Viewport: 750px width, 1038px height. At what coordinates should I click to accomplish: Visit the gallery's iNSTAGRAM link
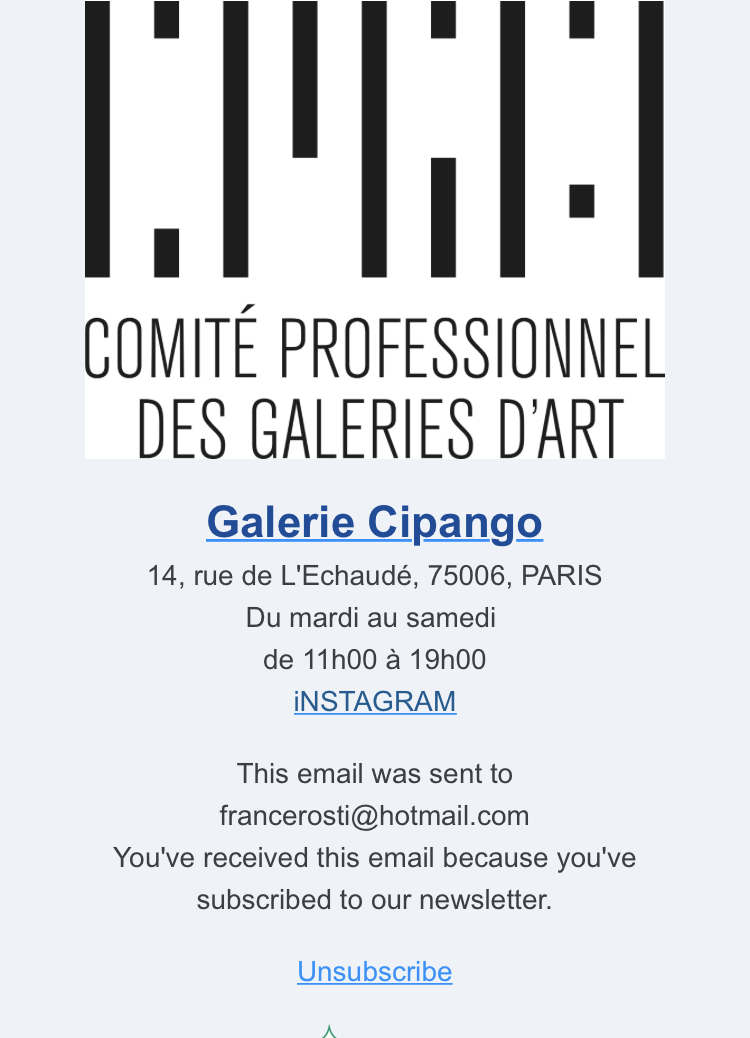click(375, 701)
